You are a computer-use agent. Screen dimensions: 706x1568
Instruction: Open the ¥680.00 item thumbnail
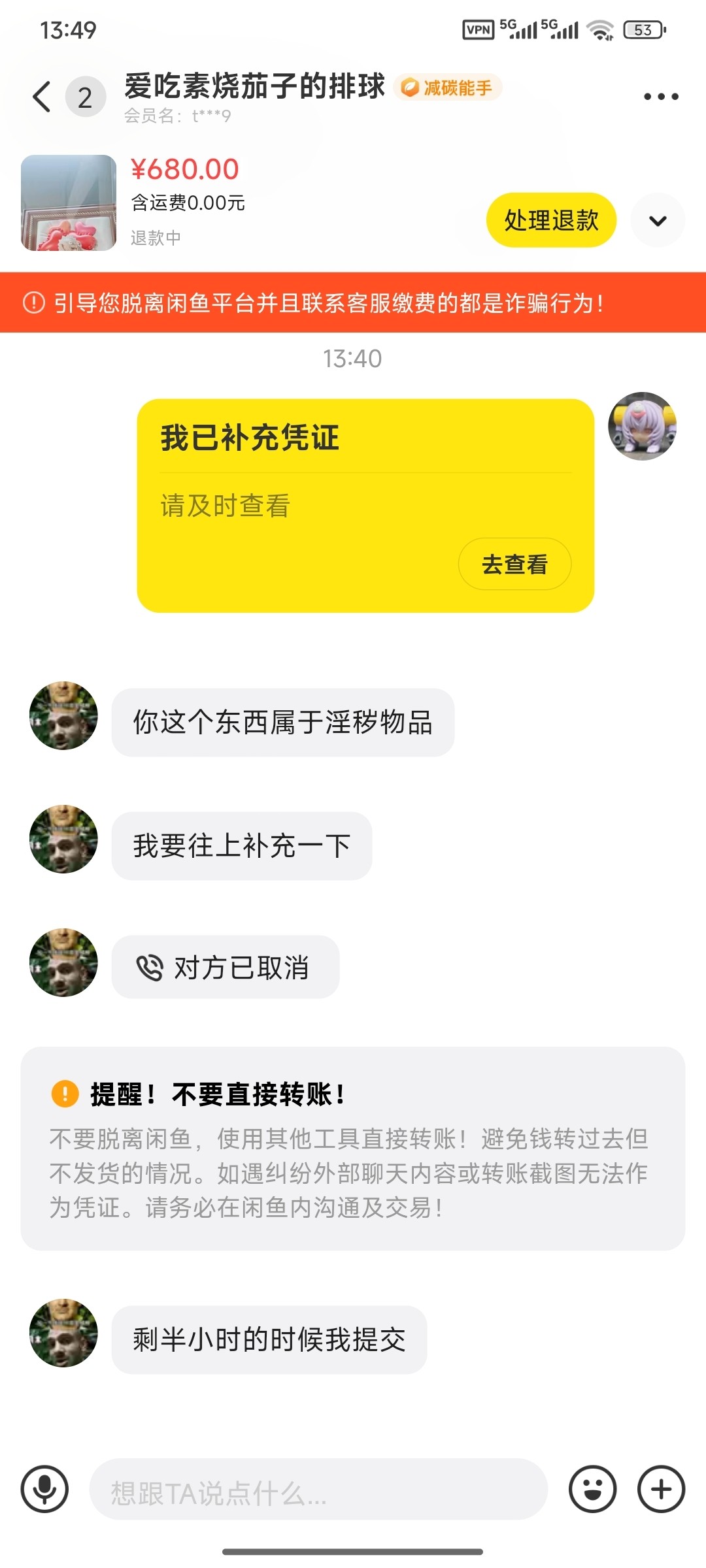[69, 203]
